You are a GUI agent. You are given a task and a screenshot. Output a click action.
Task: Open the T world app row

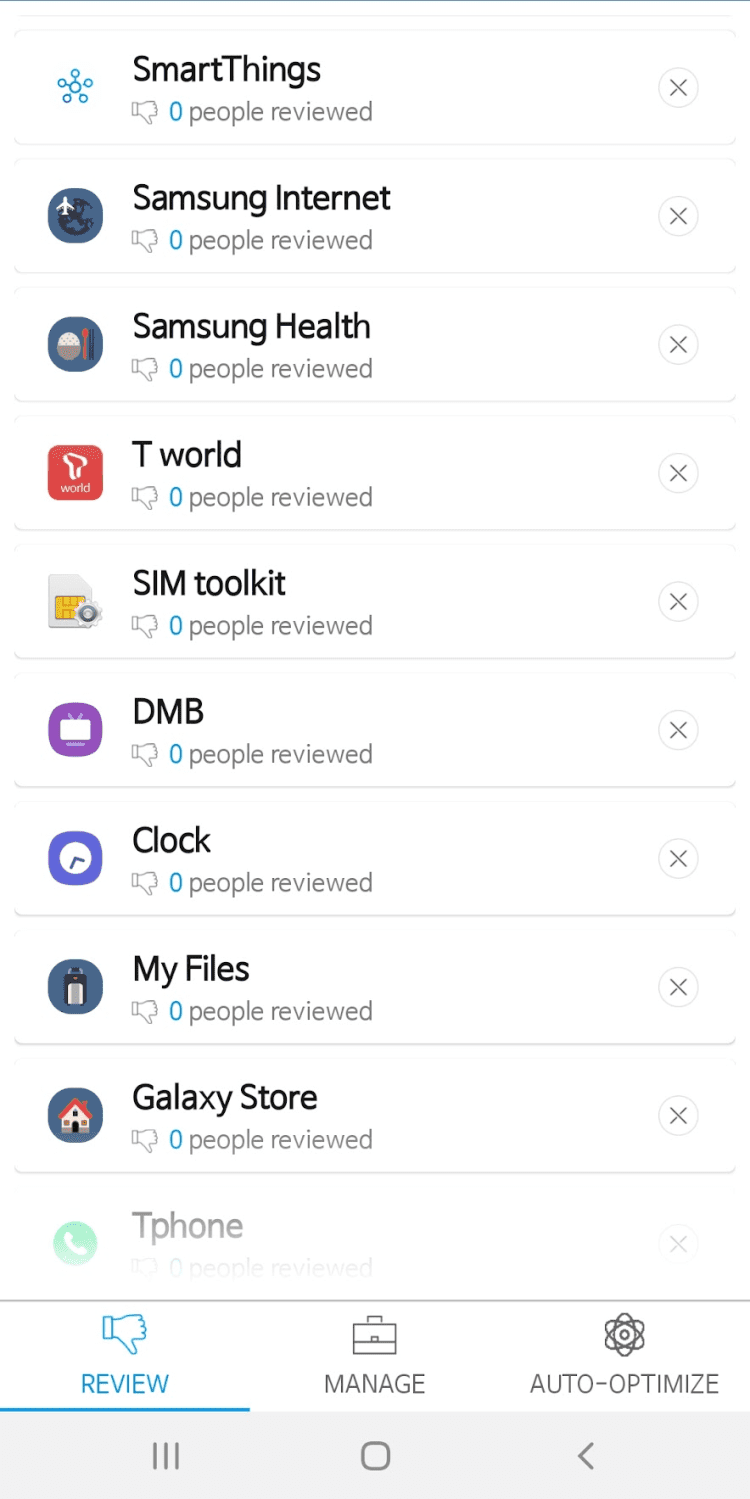(x=300, y=473)
